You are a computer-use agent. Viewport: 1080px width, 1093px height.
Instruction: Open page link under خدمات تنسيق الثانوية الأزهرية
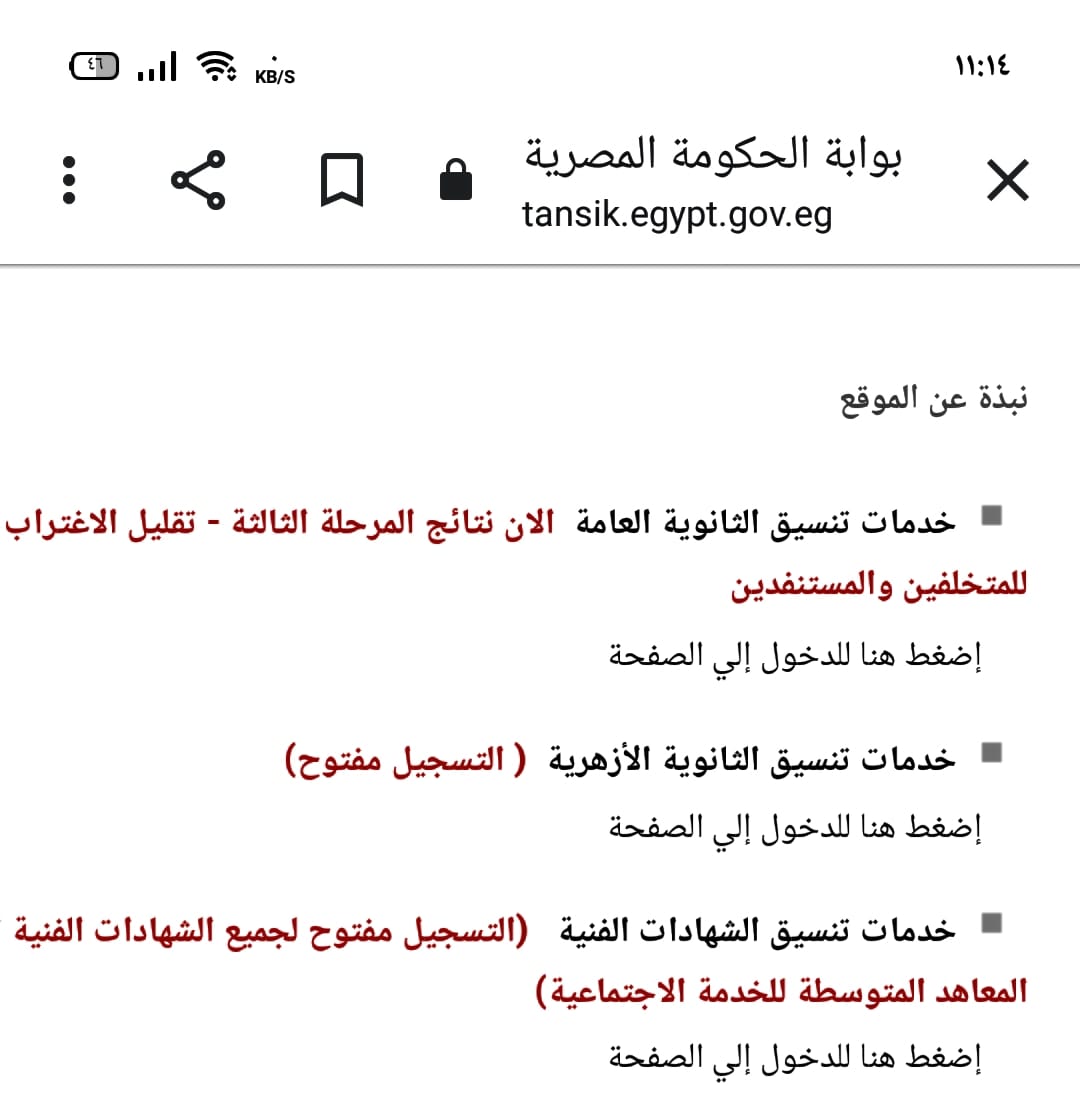(795, 827)
